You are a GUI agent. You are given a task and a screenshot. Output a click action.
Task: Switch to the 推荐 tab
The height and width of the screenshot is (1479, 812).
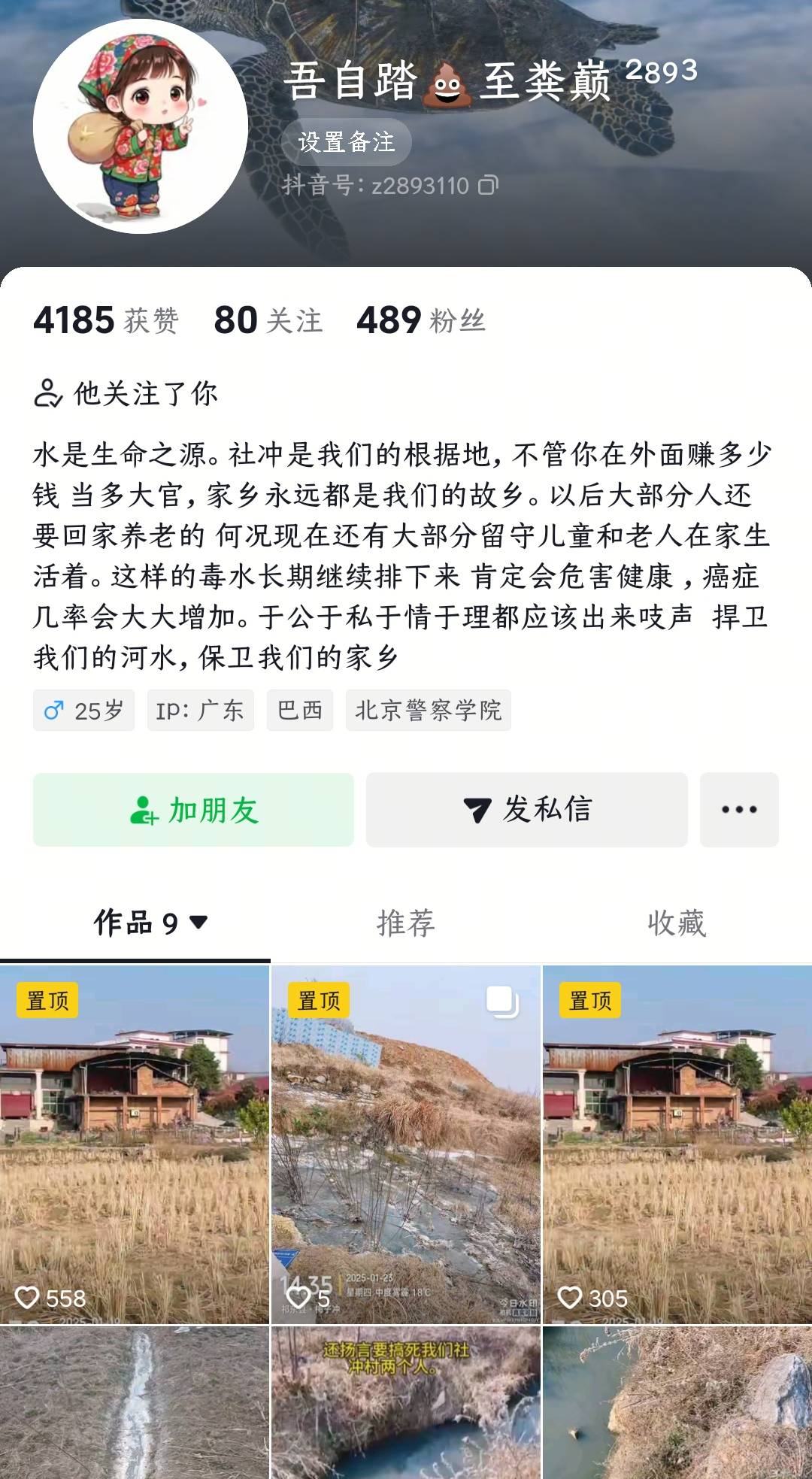[406, 923]
